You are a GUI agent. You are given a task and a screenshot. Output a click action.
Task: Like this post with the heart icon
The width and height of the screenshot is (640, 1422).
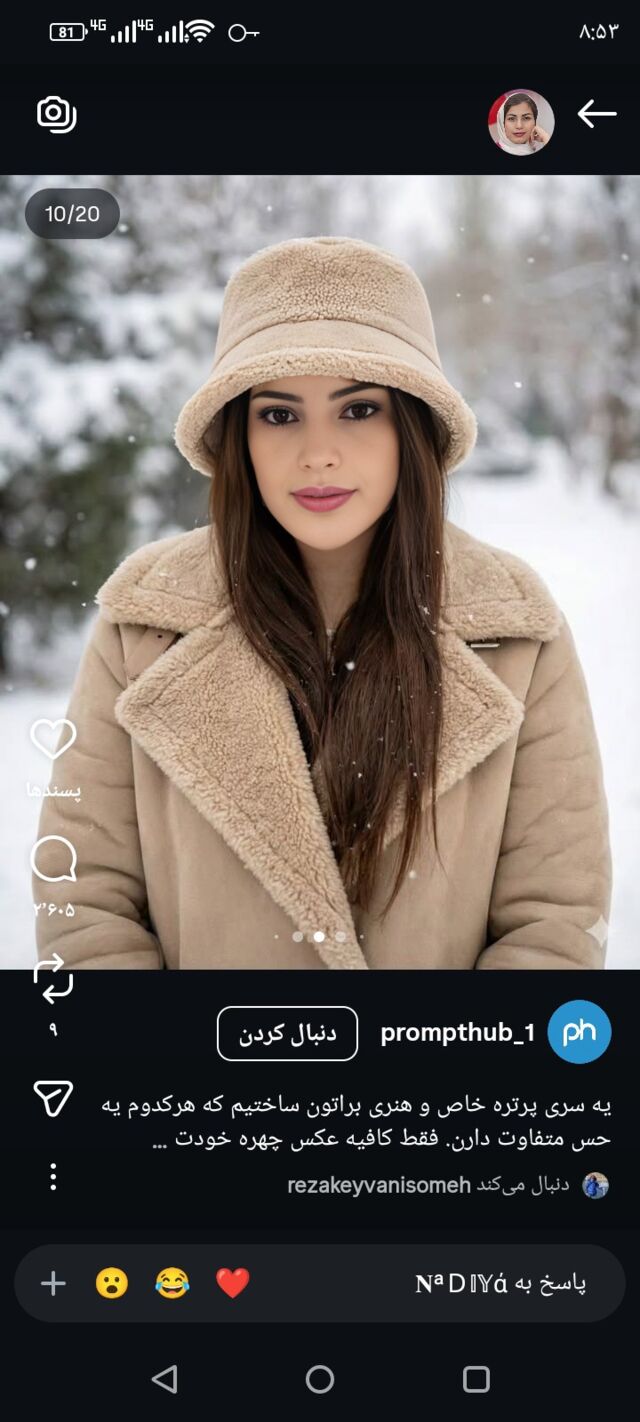53,740
